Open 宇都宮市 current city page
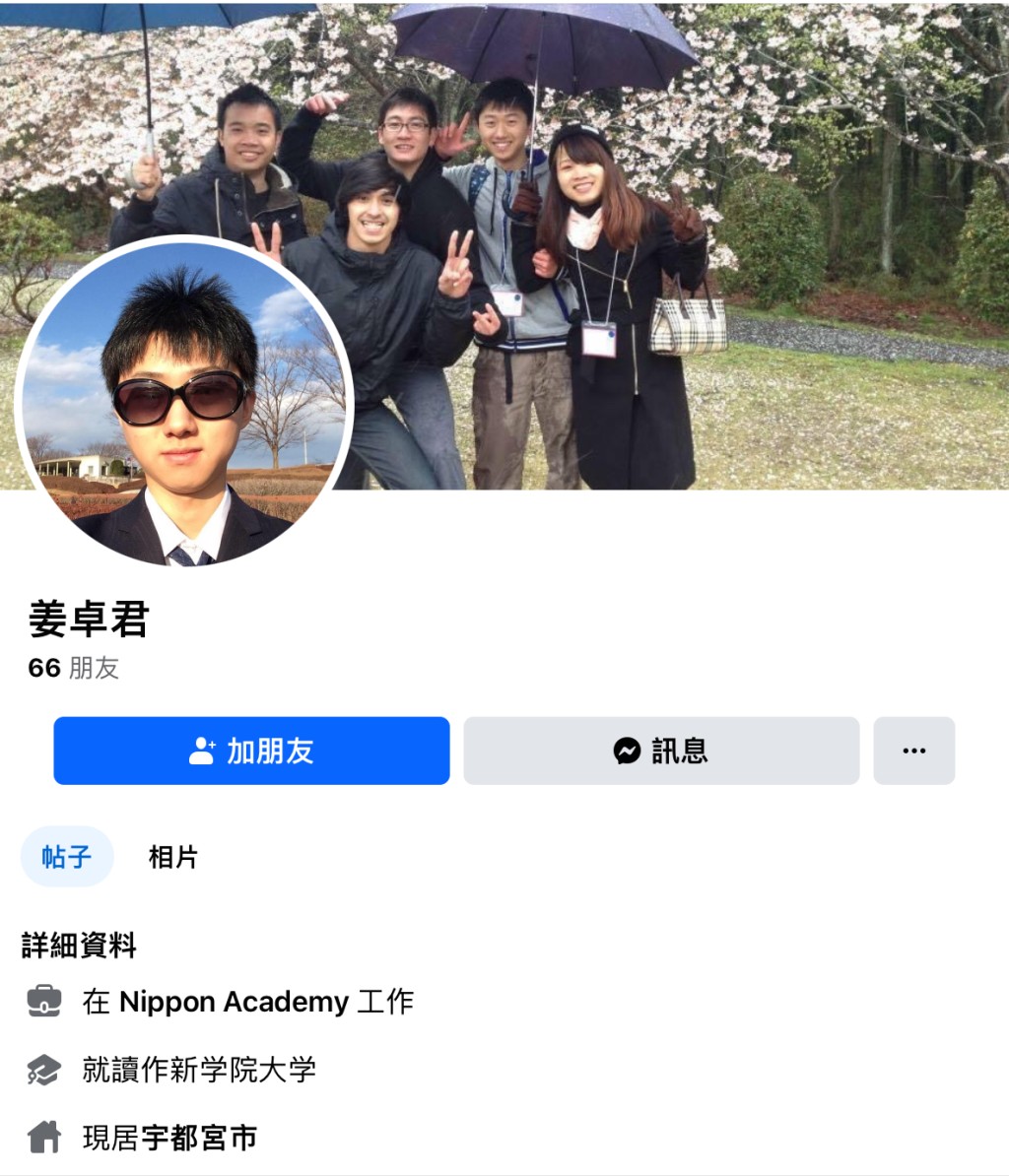Image resolution: width=1009 pixels, height=1176 pixels. [x=199, y=1138]
